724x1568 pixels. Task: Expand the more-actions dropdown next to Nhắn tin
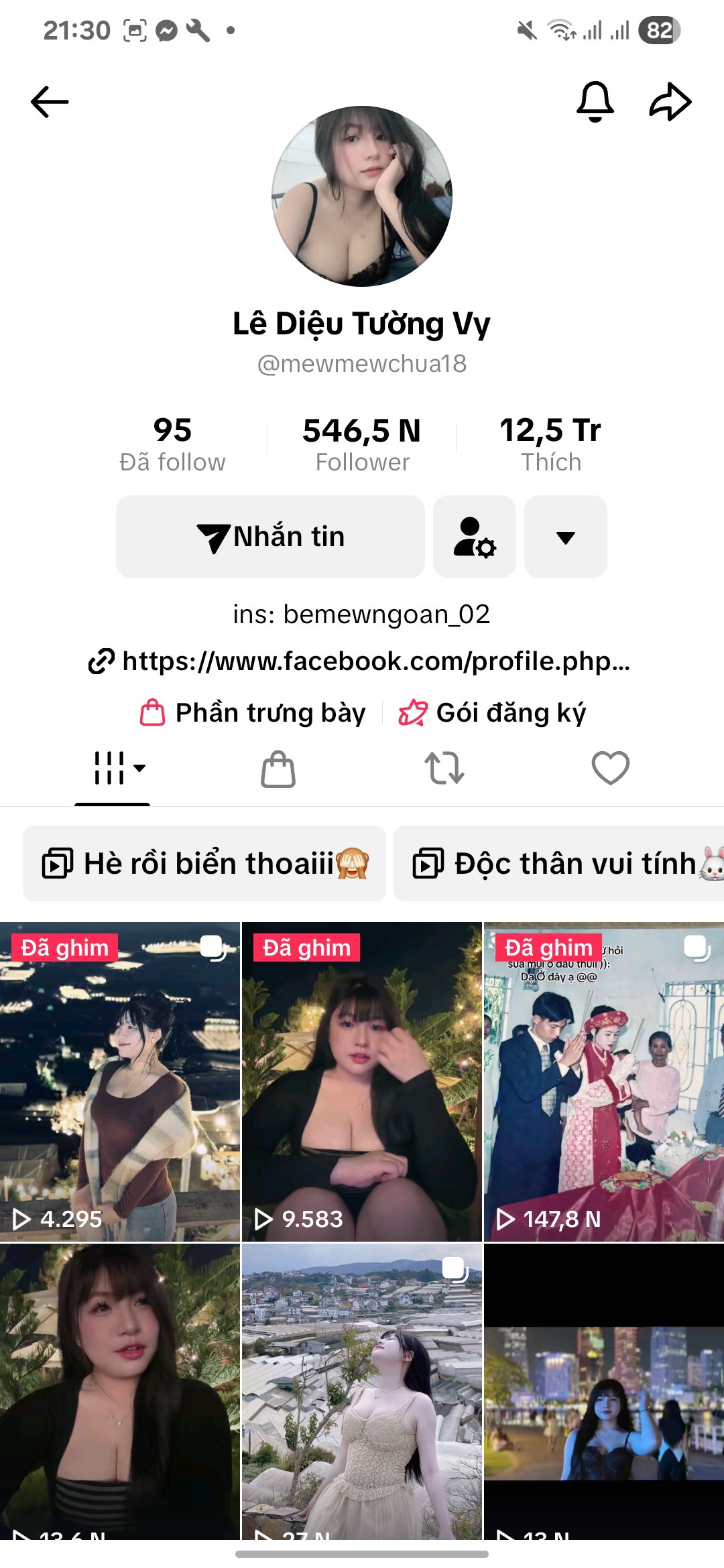click(566, 536)
